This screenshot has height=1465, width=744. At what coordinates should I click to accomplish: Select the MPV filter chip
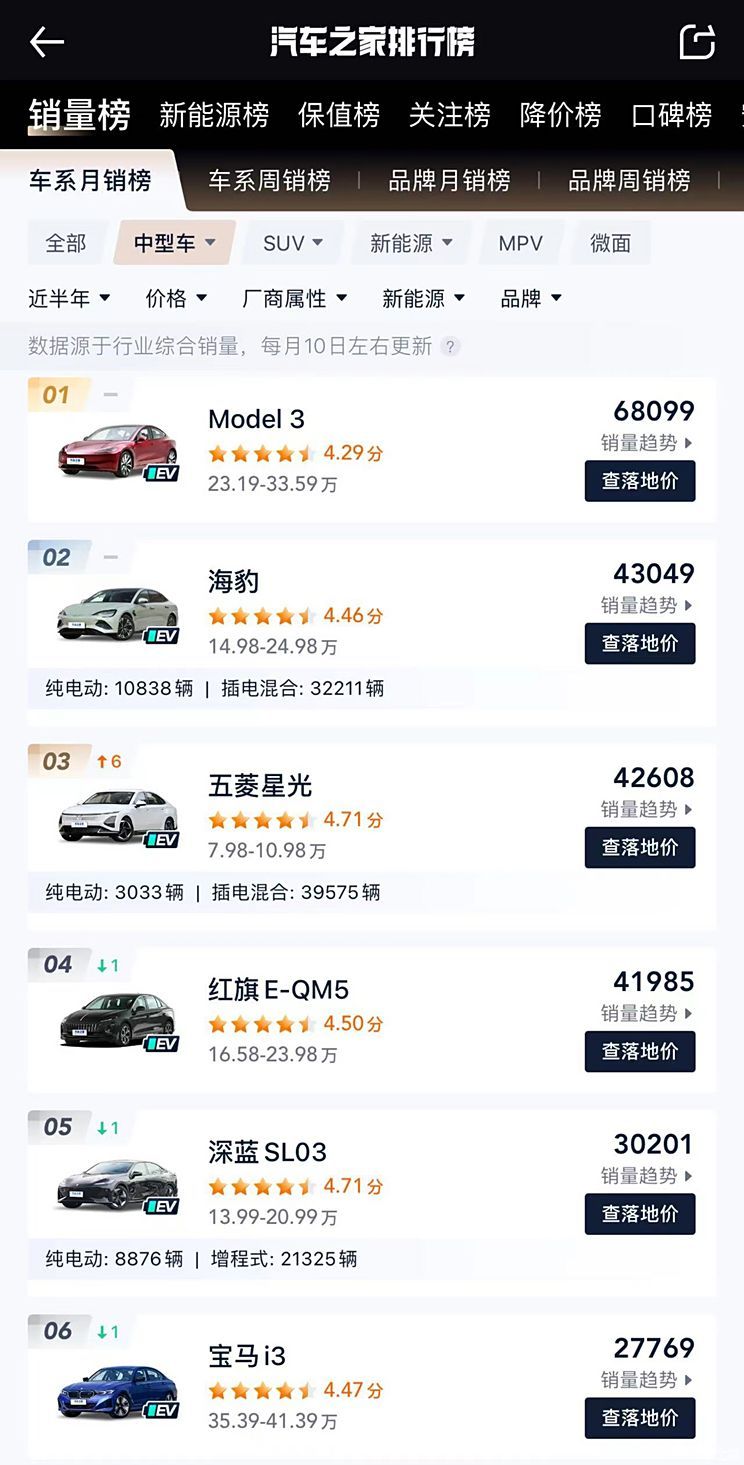[x=520, y=243]
